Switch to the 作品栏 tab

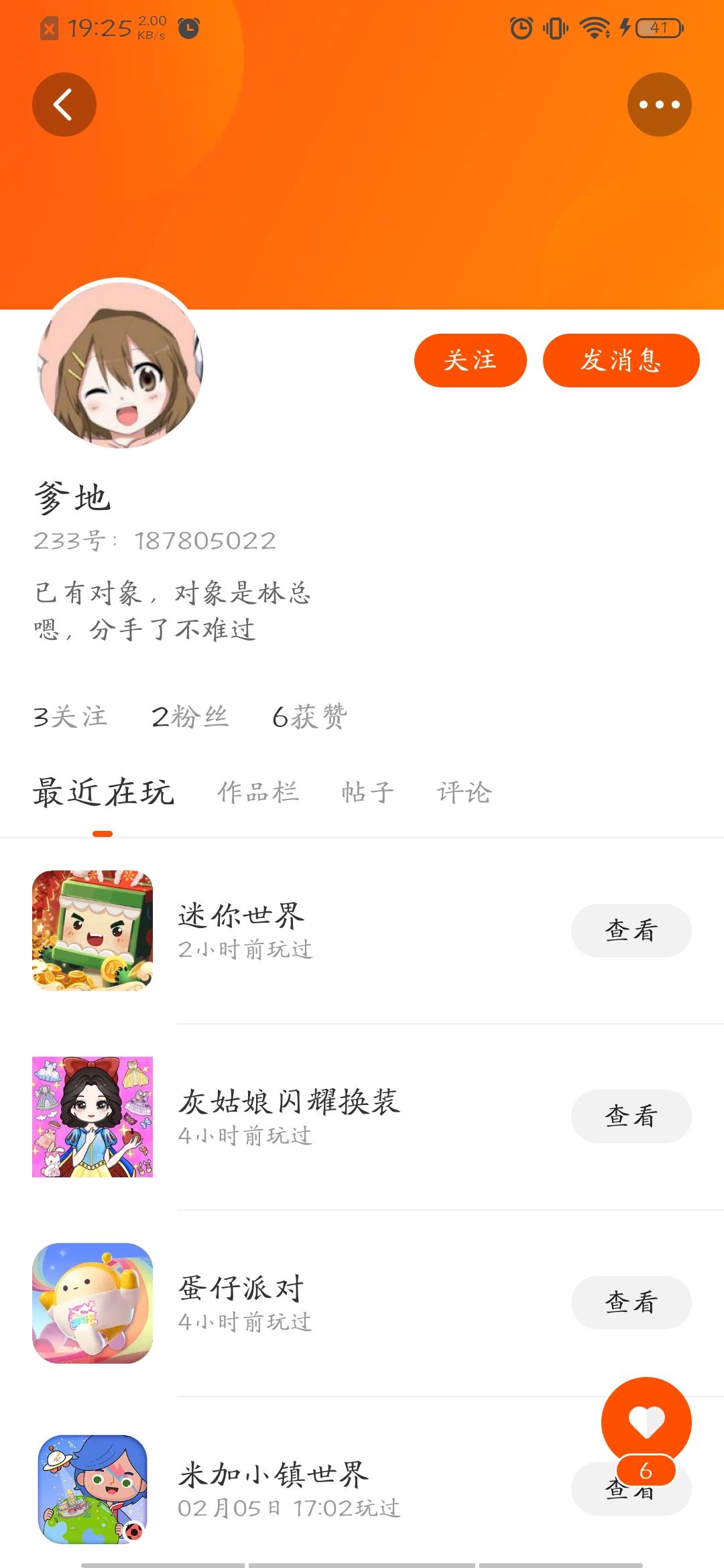point(258,793)
